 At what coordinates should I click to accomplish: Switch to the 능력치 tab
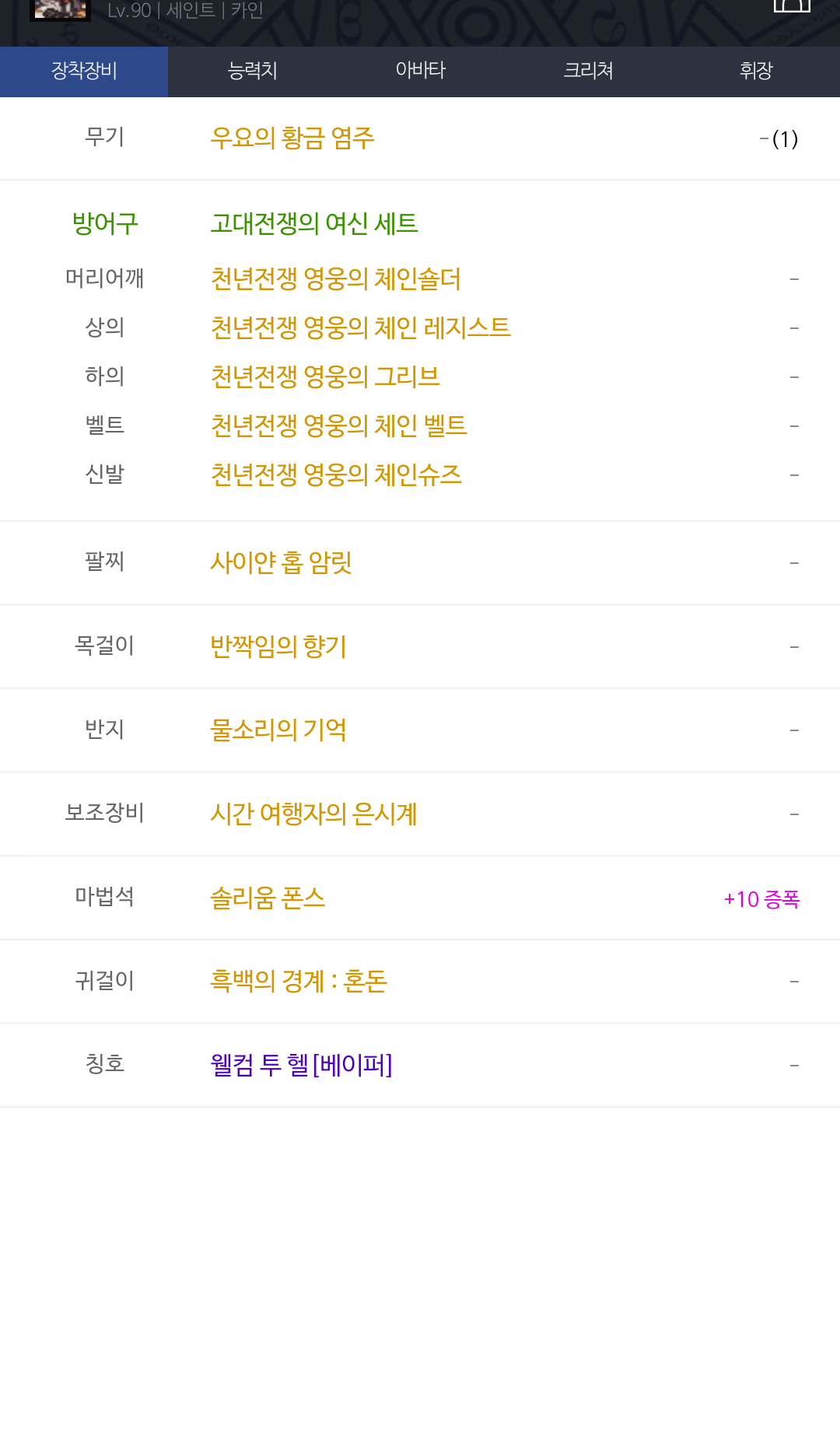pyautogui.click(x=252, y=72)
